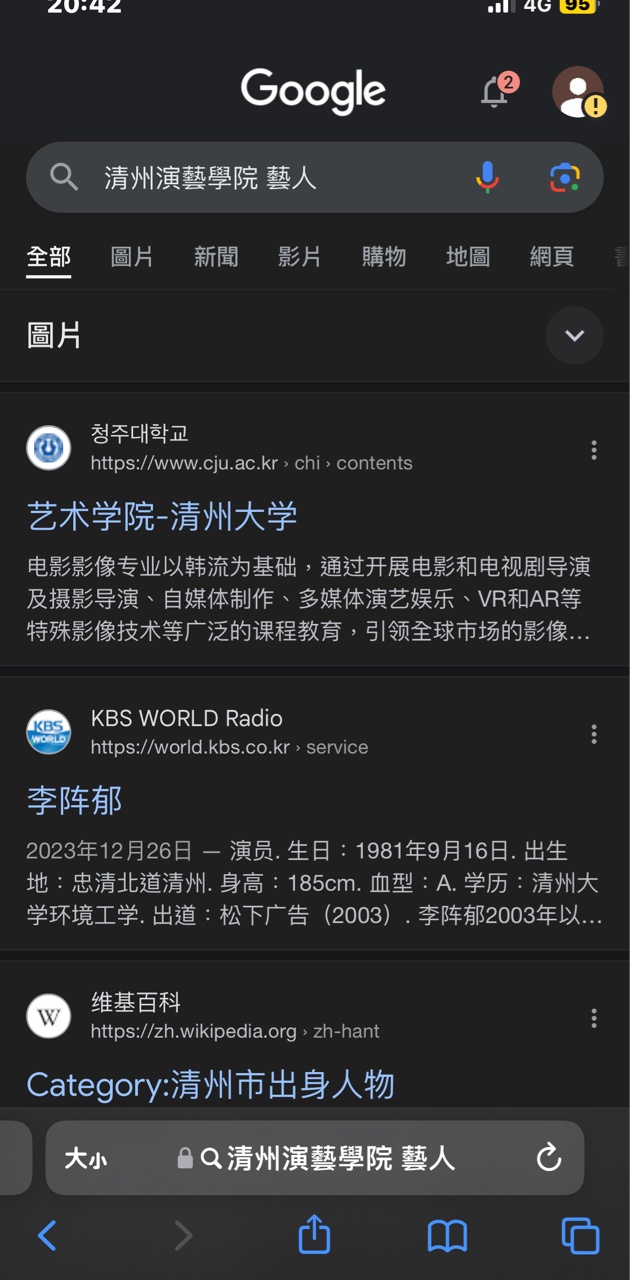Switch to the 影片 tab

300,257
